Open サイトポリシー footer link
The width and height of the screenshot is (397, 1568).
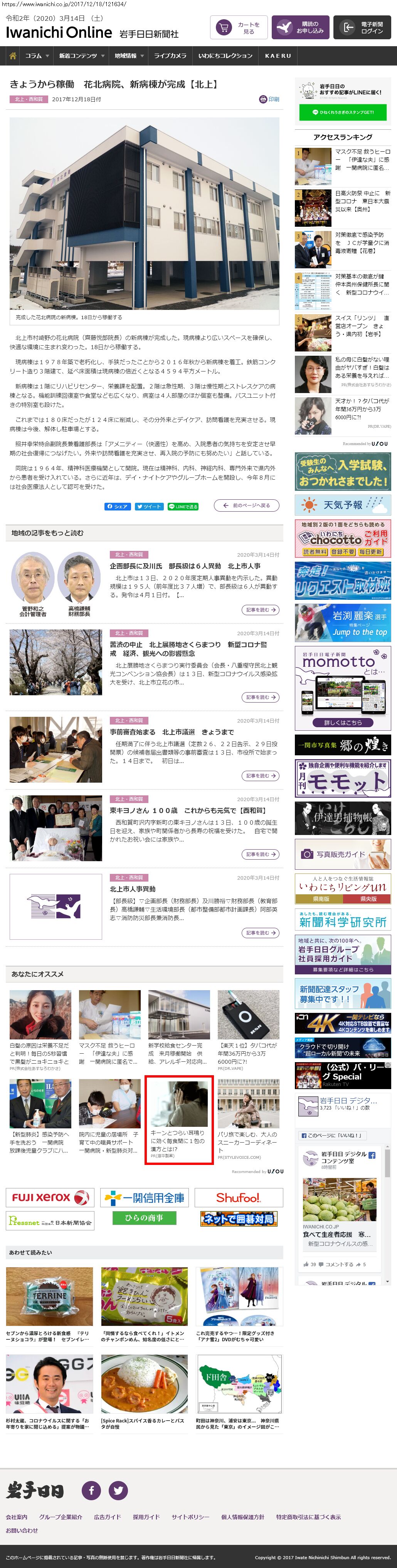pyautogui.click(x=190, y=1517)
